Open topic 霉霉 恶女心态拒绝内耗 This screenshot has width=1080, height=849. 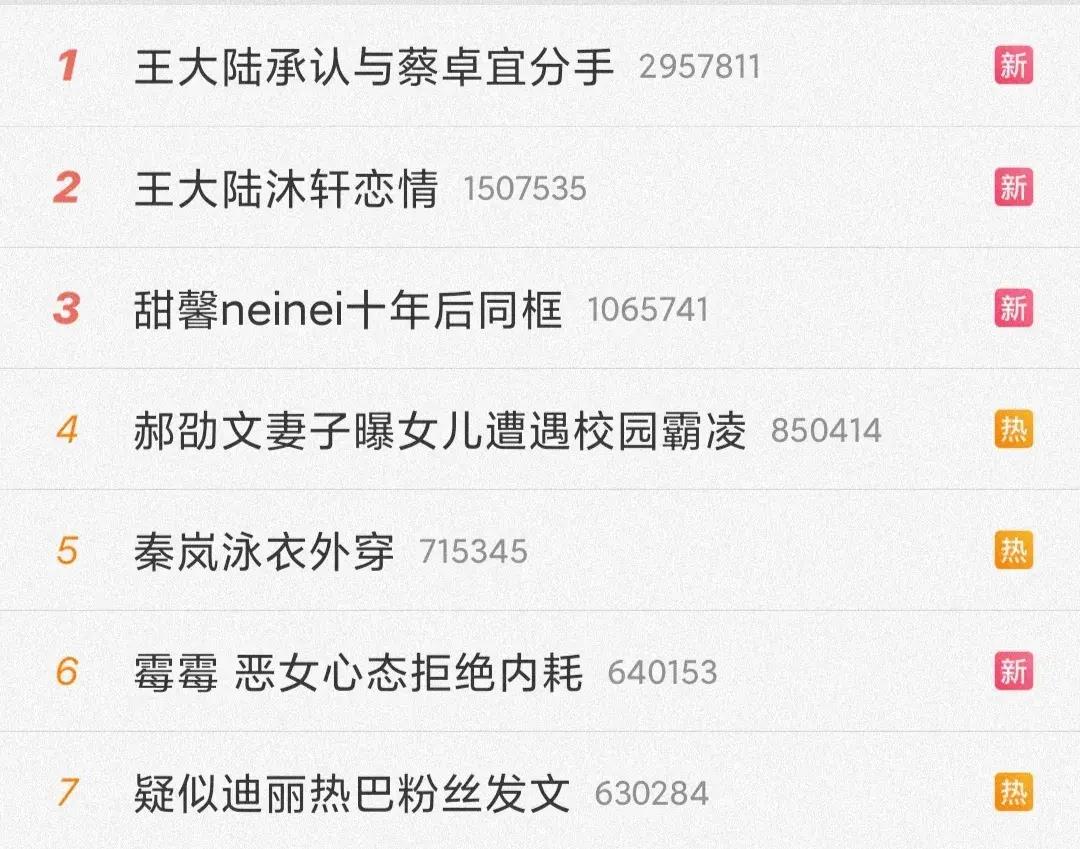pos(358,672)
